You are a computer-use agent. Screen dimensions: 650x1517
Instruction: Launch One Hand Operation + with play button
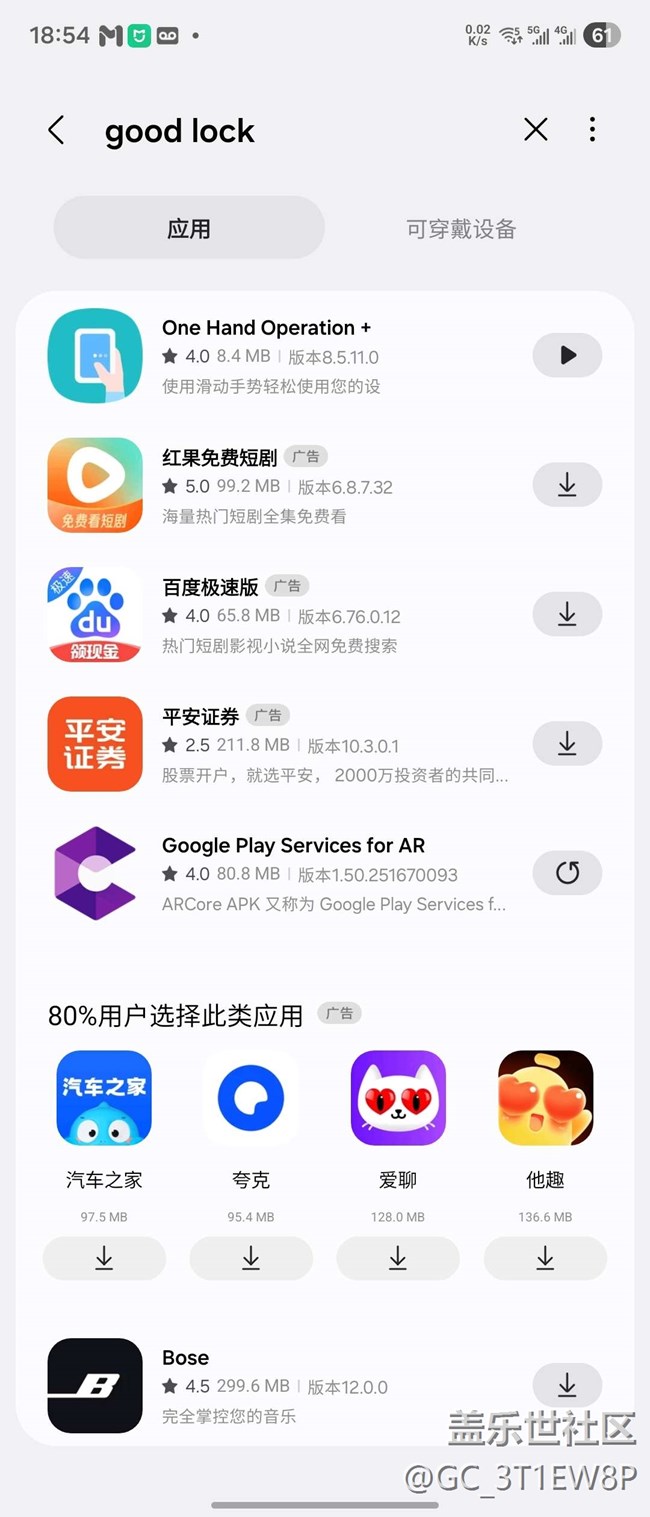(x=567, y=355)
